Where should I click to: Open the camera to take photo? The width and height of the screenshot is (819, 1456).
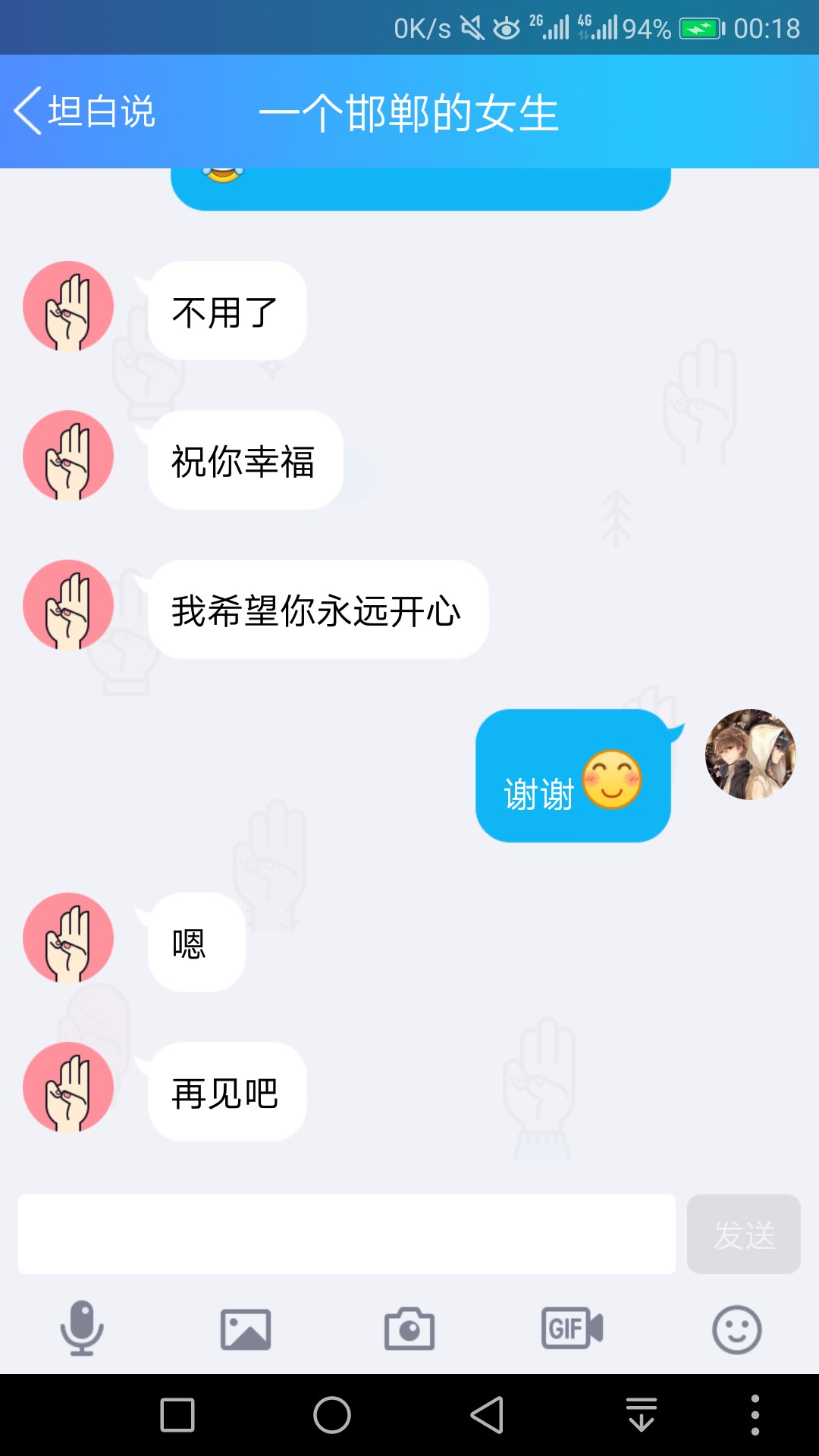[x=409, y=1329]
